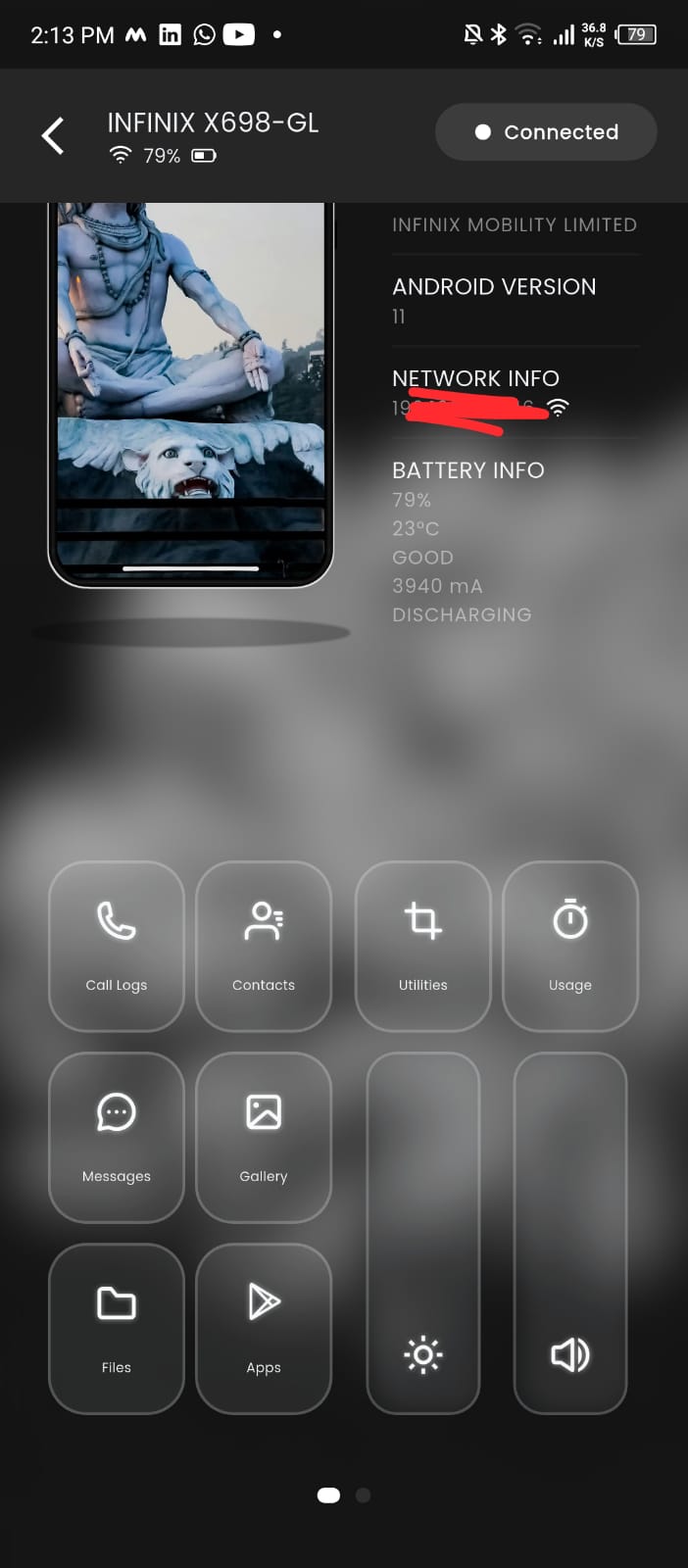The image size is (688, 1568).
Task: Switch to the second page indicator
Action: [x=363, y=1495]
